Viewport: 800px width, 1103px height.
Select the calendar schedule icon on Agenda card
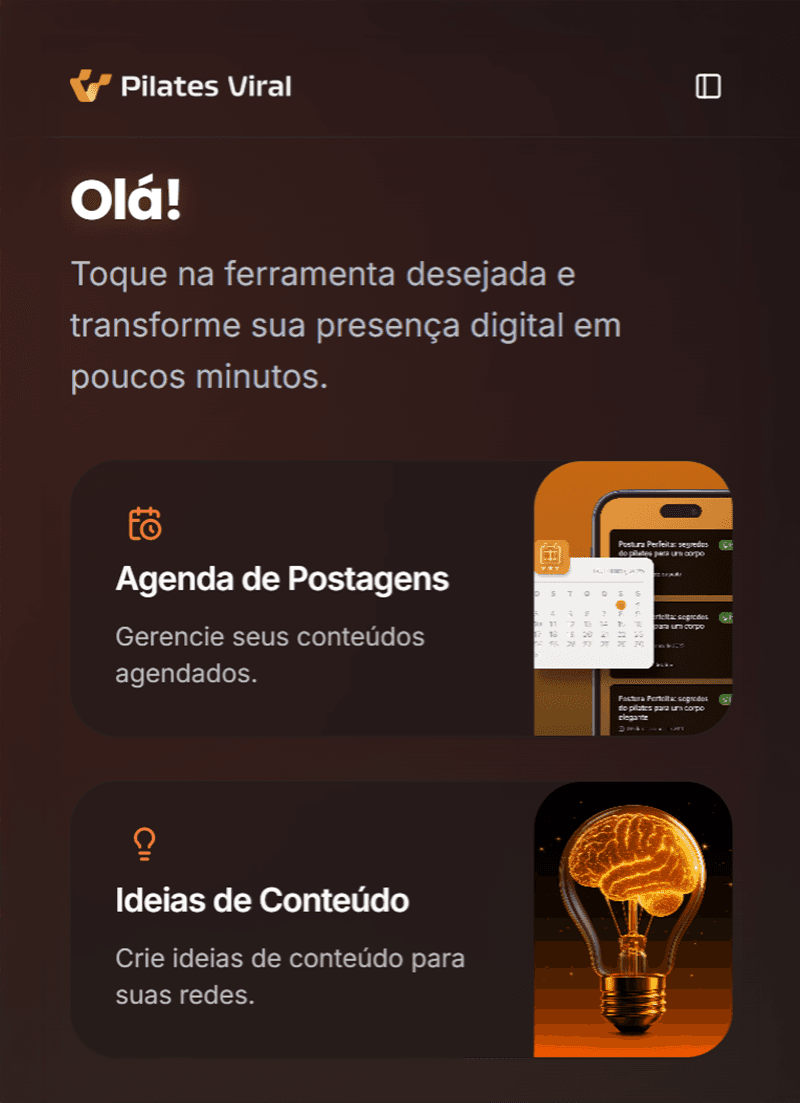[x=146, y=522]
